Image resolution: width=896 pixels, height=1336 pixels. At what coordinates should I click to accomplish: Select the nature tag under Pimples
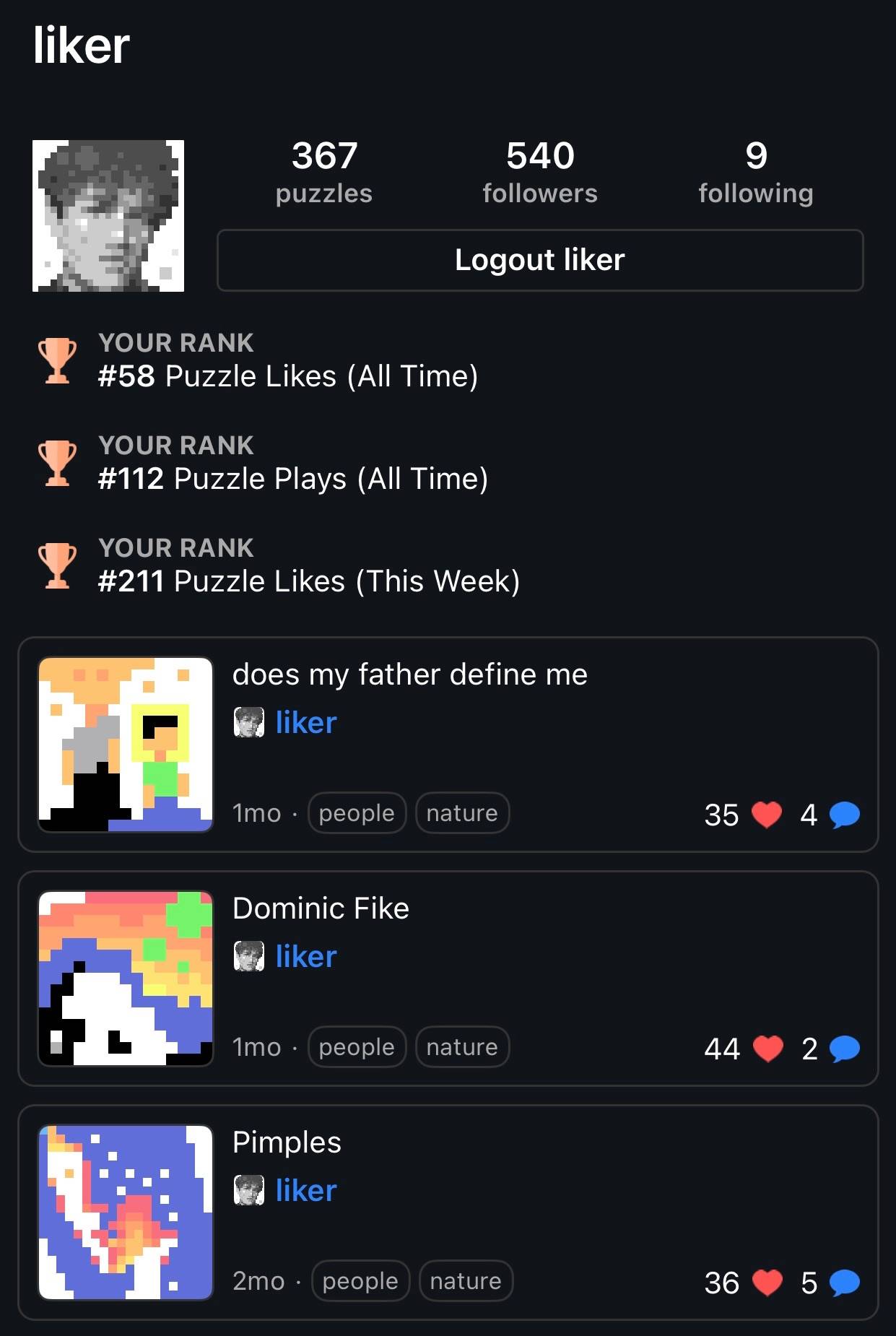coord(466,1281)
